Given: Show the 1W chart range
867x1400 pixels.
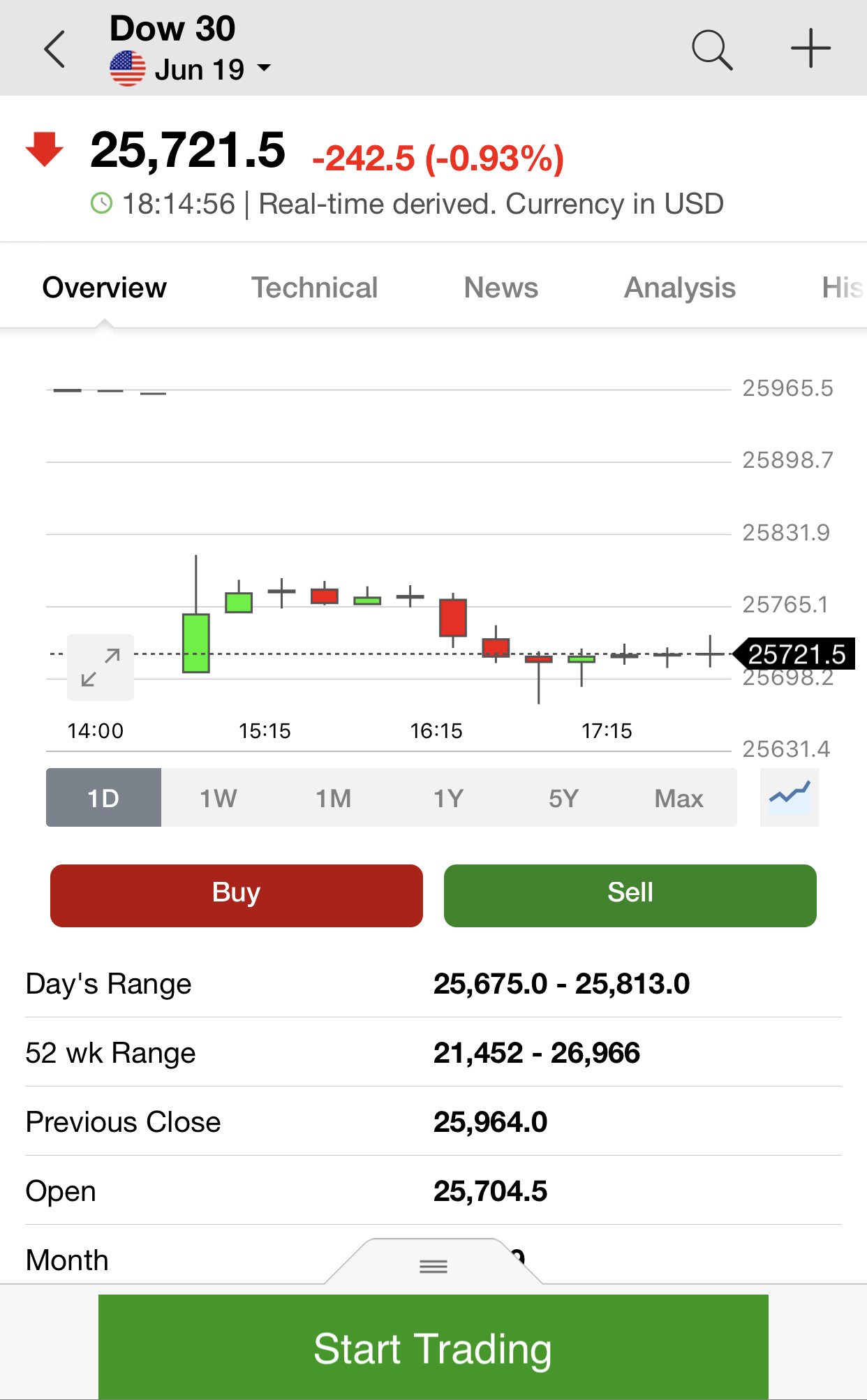Looking at the screenshot, I should click(218, 798).
